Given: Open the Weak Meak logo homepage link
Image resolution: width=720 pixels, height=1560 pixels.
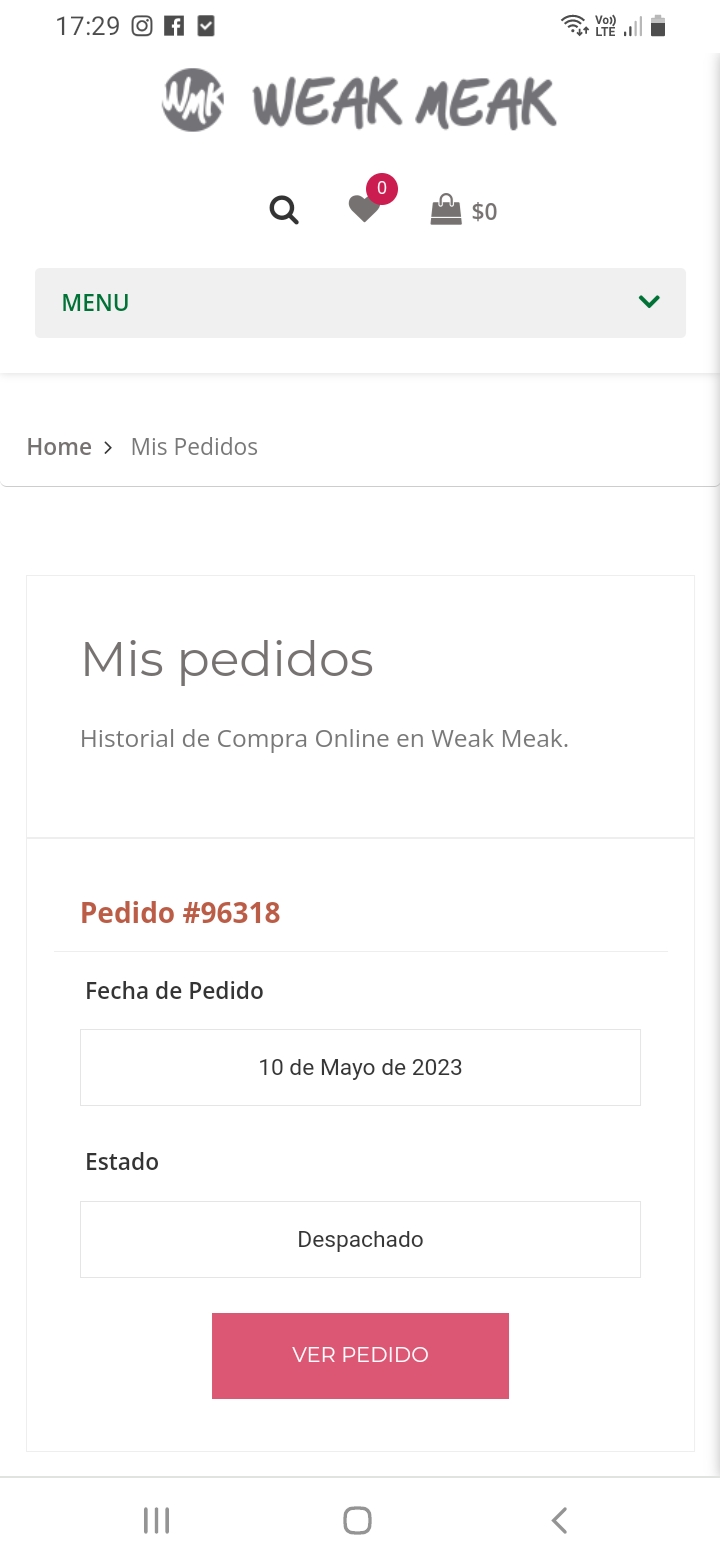Looking at the screenshot, I should pos(360,102).
